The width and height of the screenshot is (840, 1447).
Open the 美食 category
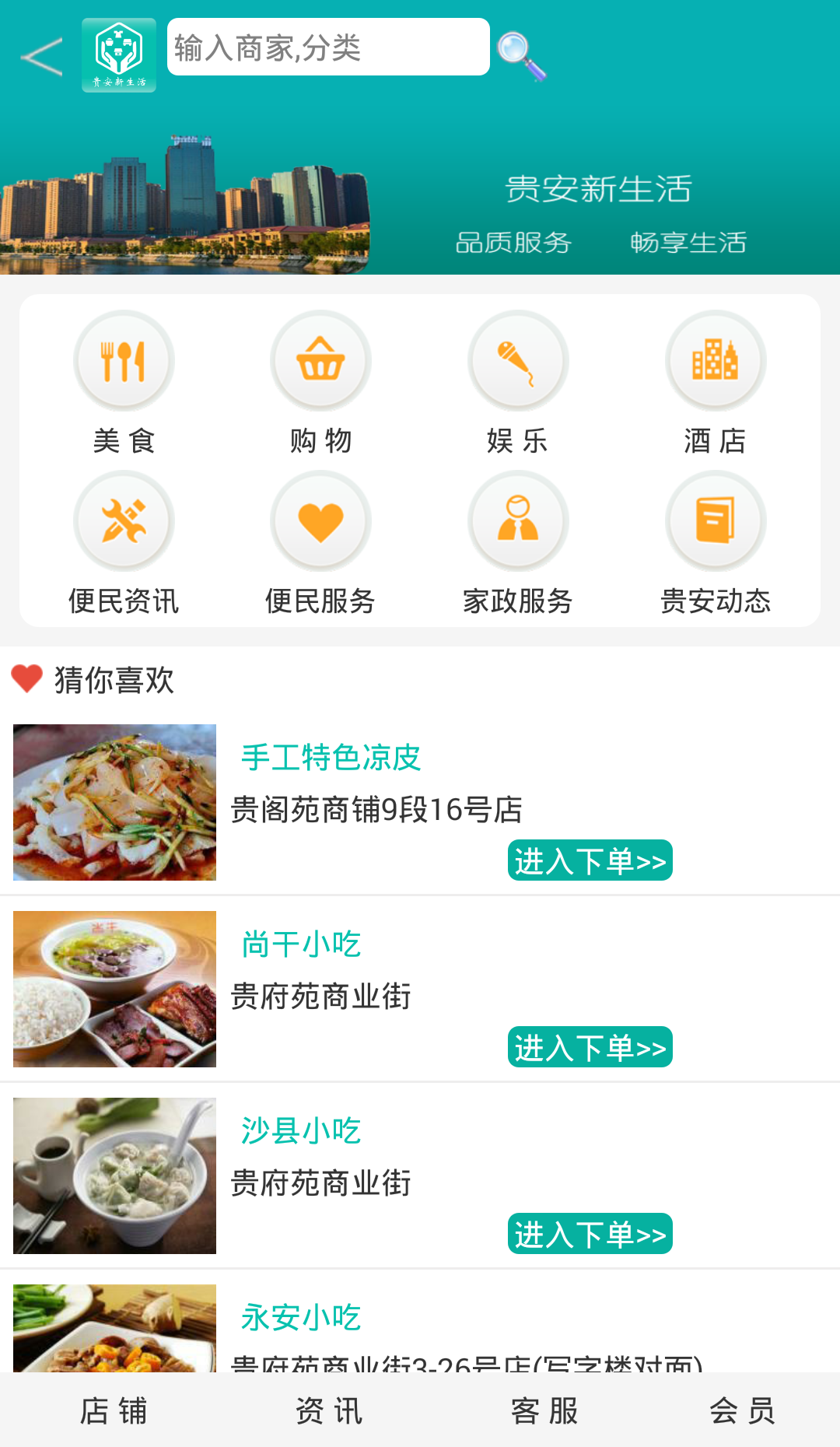pos(124,362)
